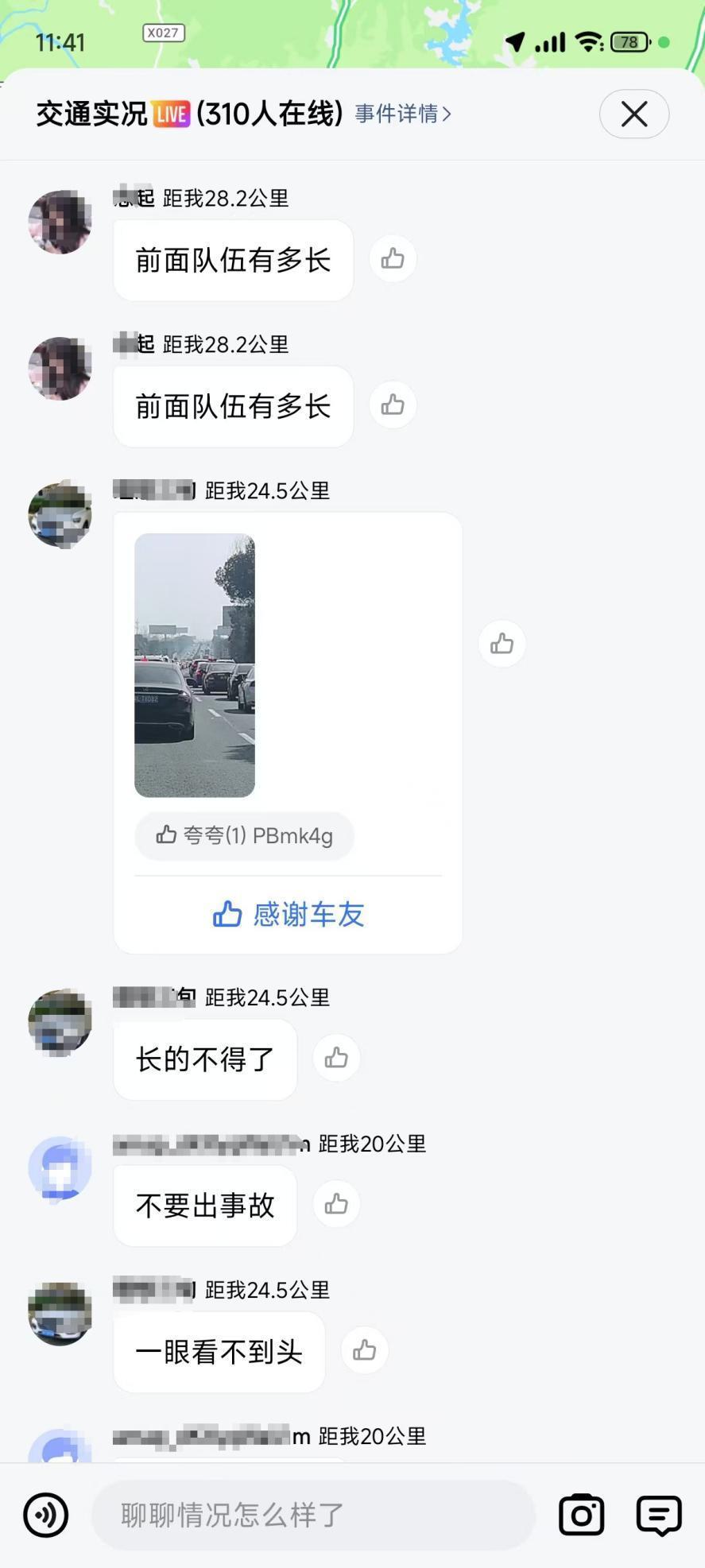This screenshot has height=1568, width=705.
Task: Open the quick message icon
Action: 659,1515
